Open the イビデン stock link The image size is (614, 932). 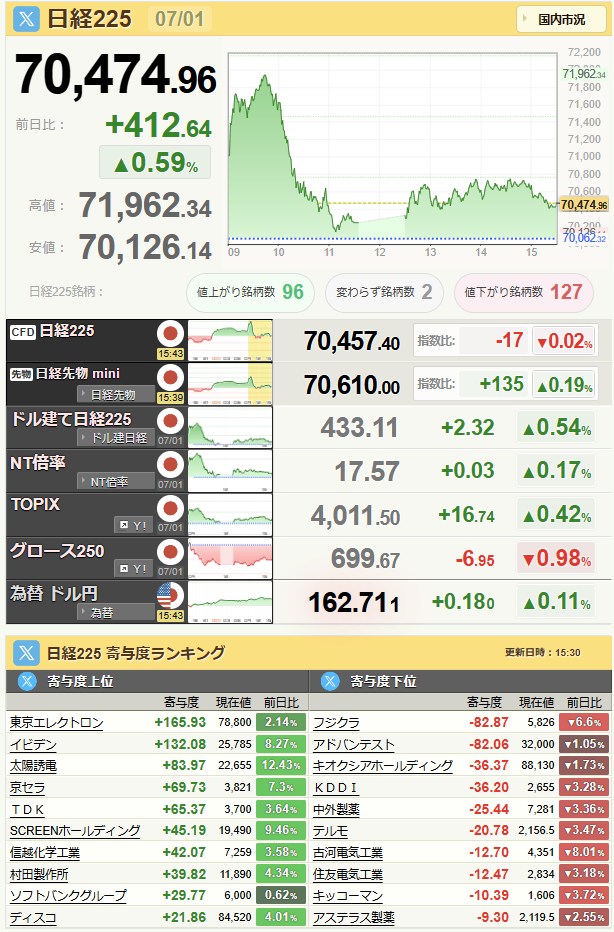33,744
